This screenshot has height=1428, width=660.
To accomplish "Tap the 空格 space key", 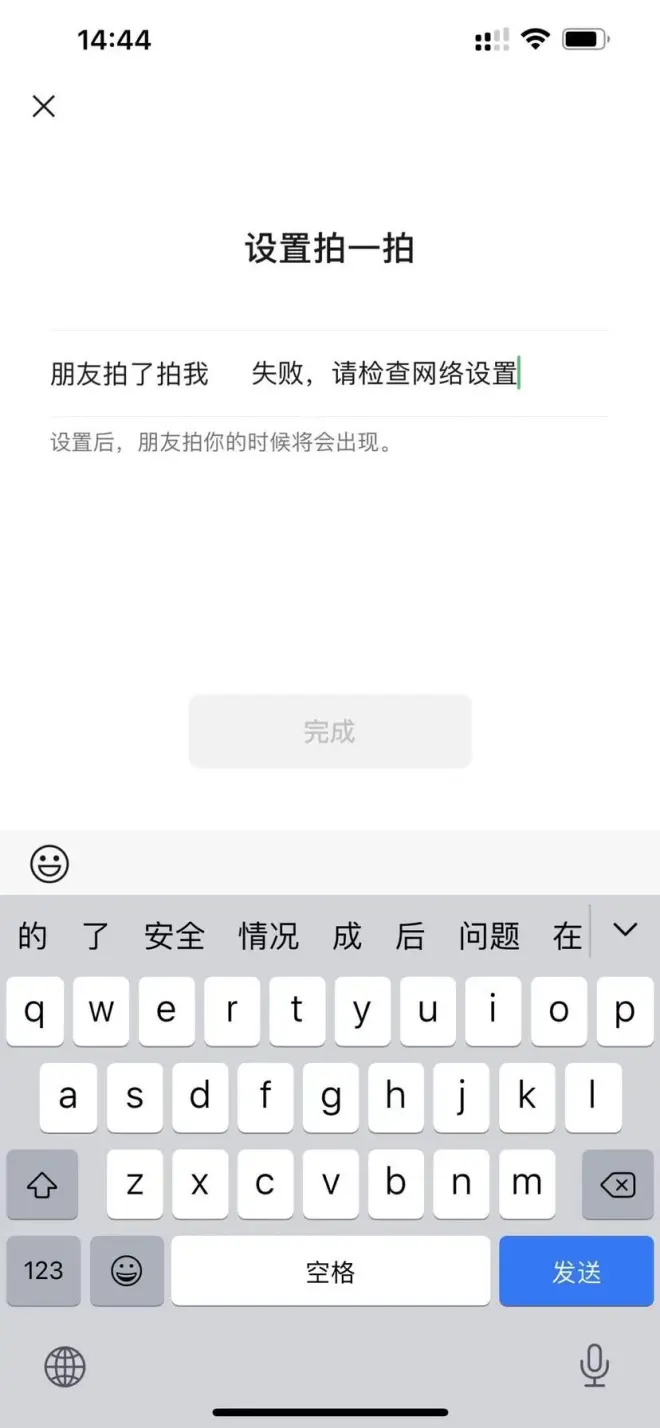I will pyautogui.click(x=330, y=1271).
